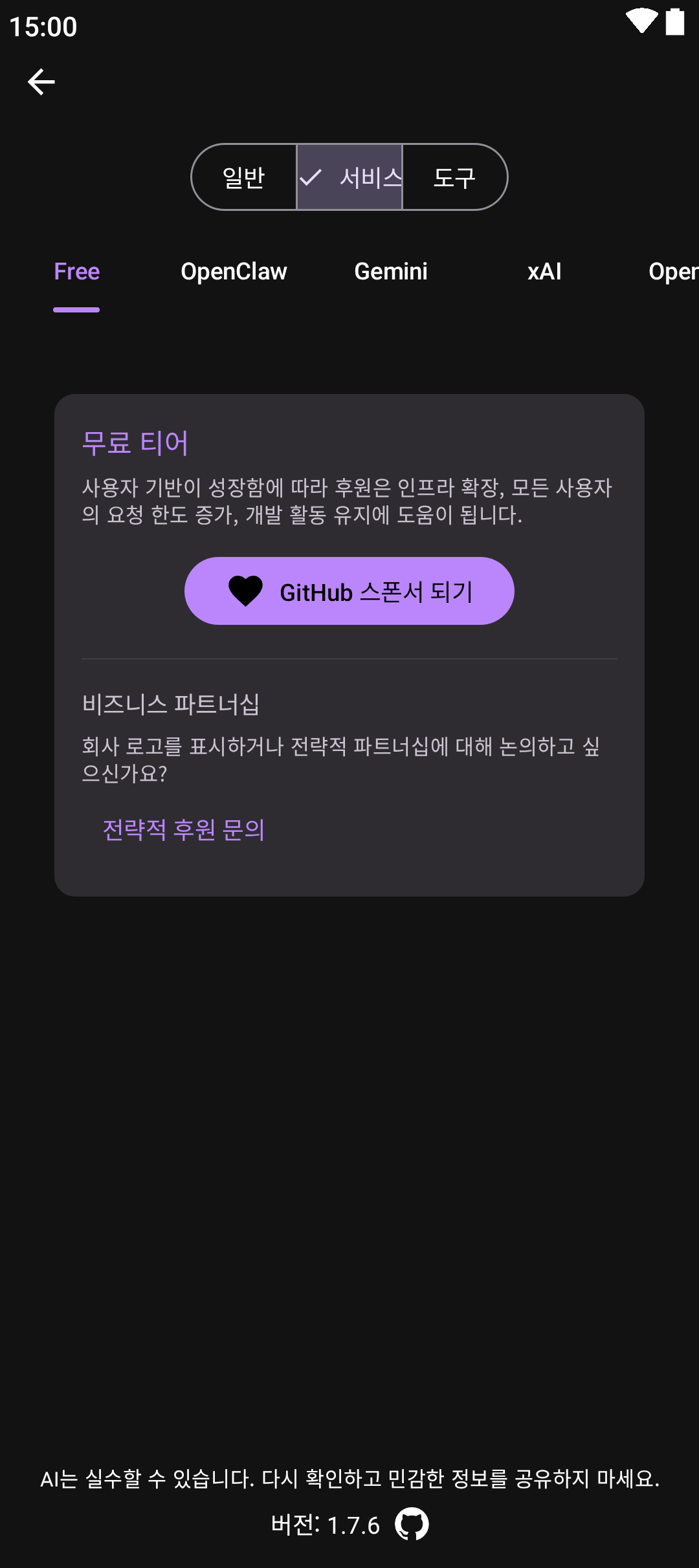Viewport: 699px width, 1568px height.
Task: Select the Free service tab
Action: (x=77, y=272)
